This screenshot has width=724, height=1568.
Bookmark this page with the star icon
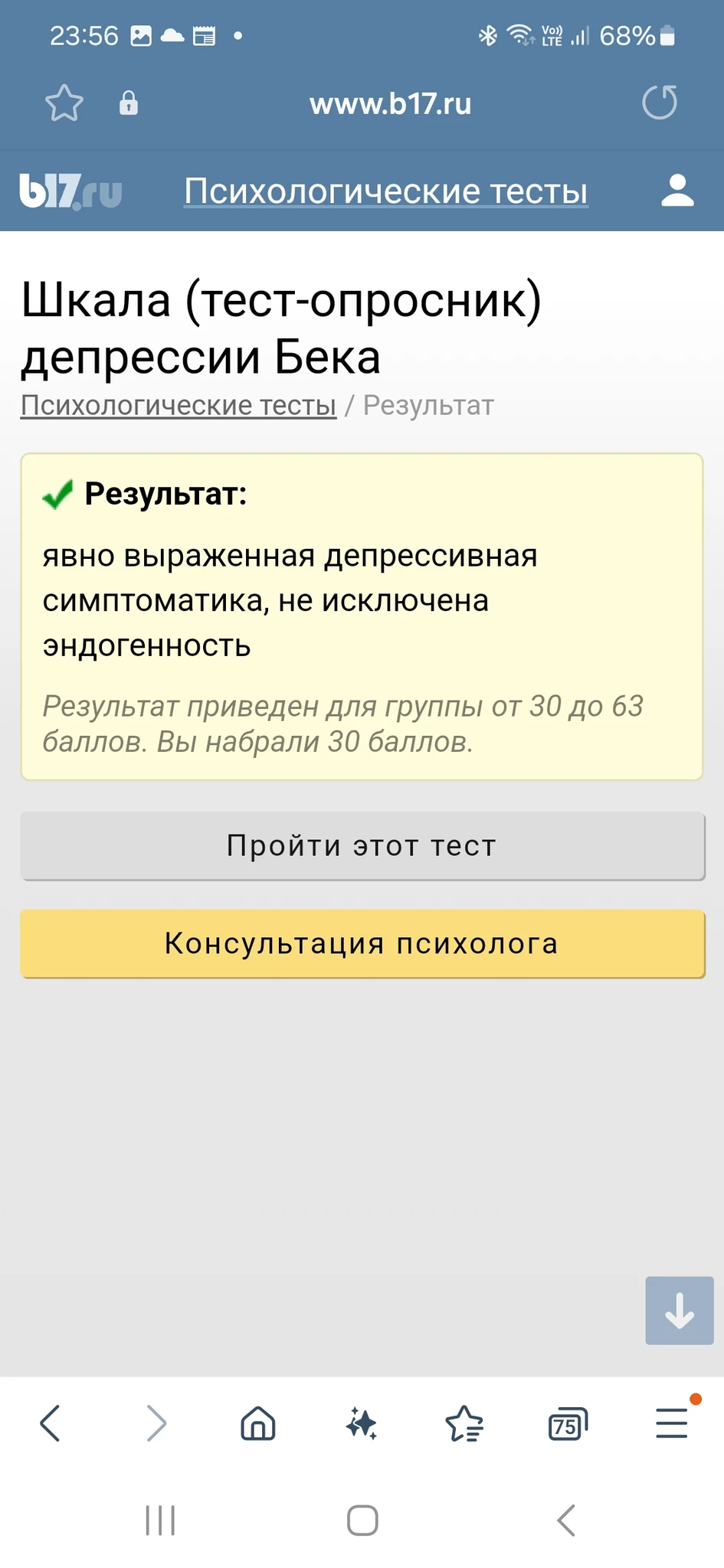64,103
